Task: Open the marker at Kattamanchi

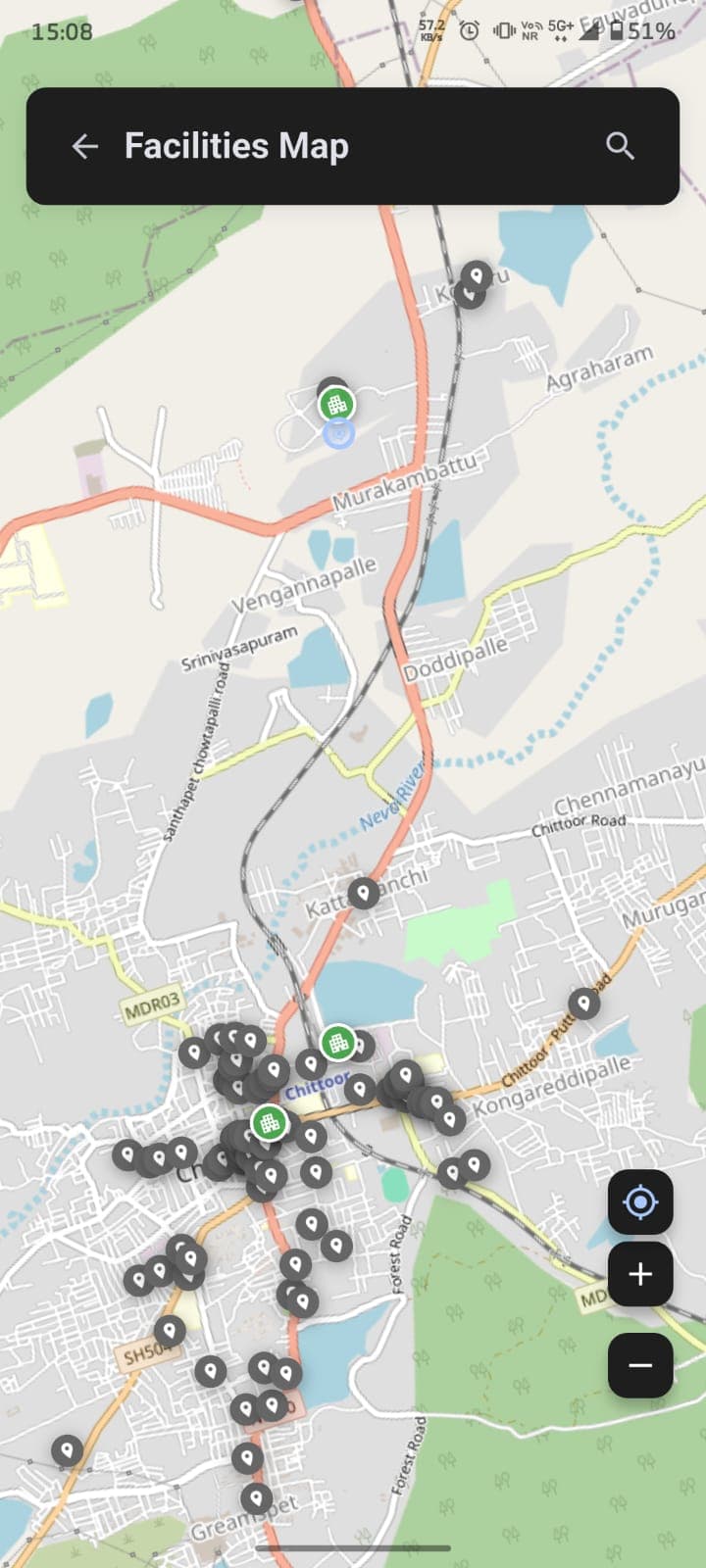Action: [364, 893]
